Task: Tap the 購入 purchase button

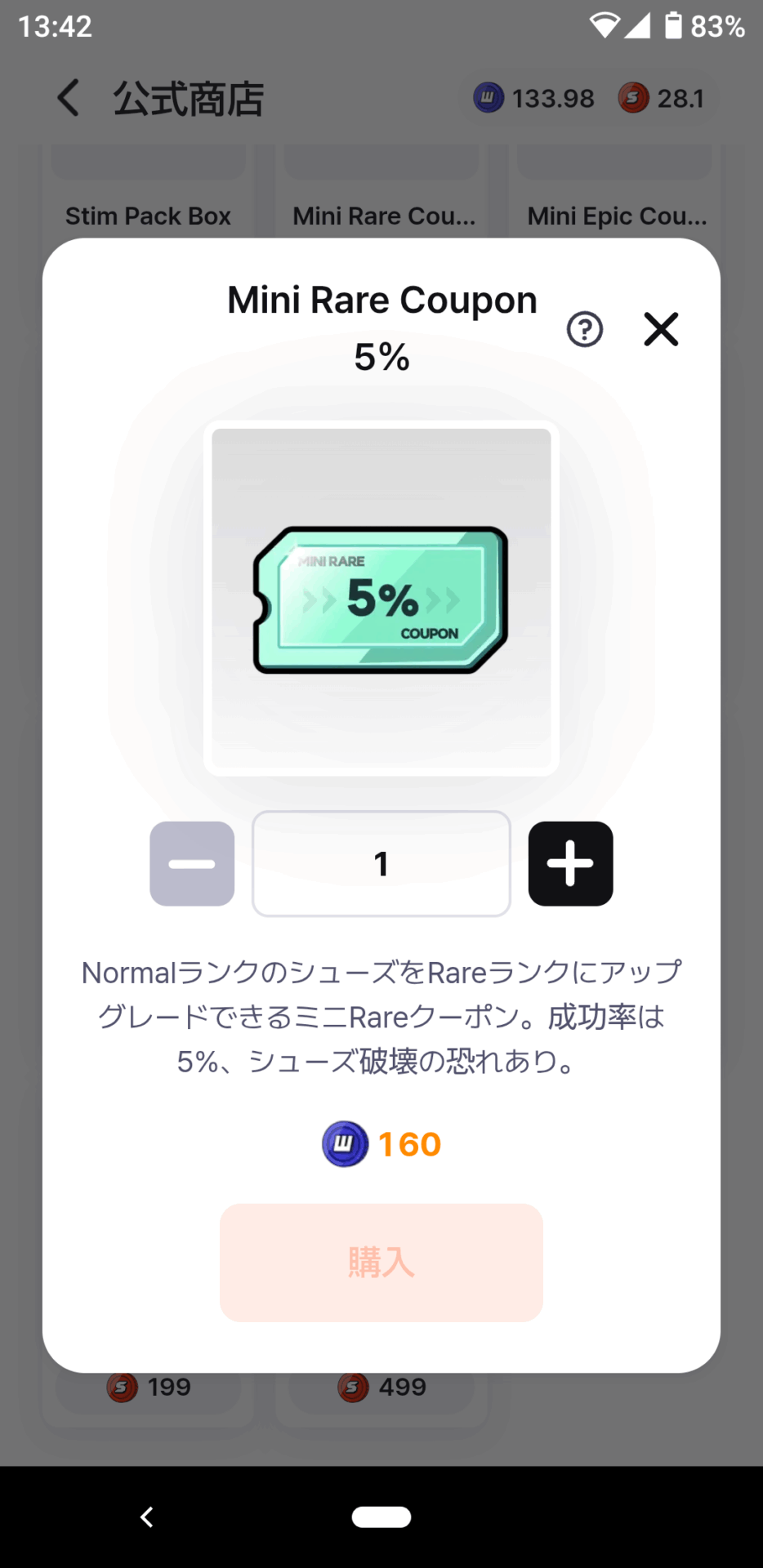Action: click(381, 1262)
